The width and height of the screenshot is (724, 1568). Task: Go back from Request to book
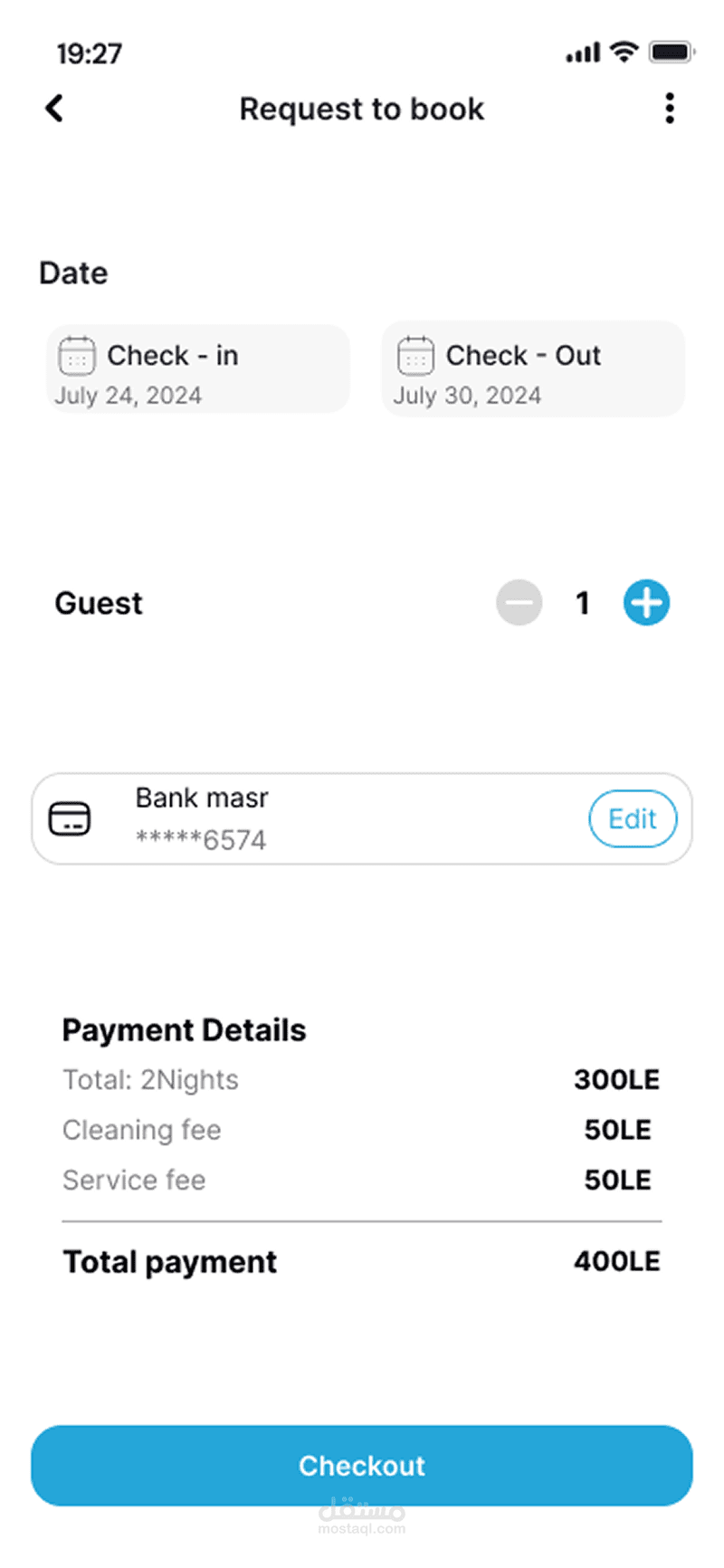[x=55, y=109]
